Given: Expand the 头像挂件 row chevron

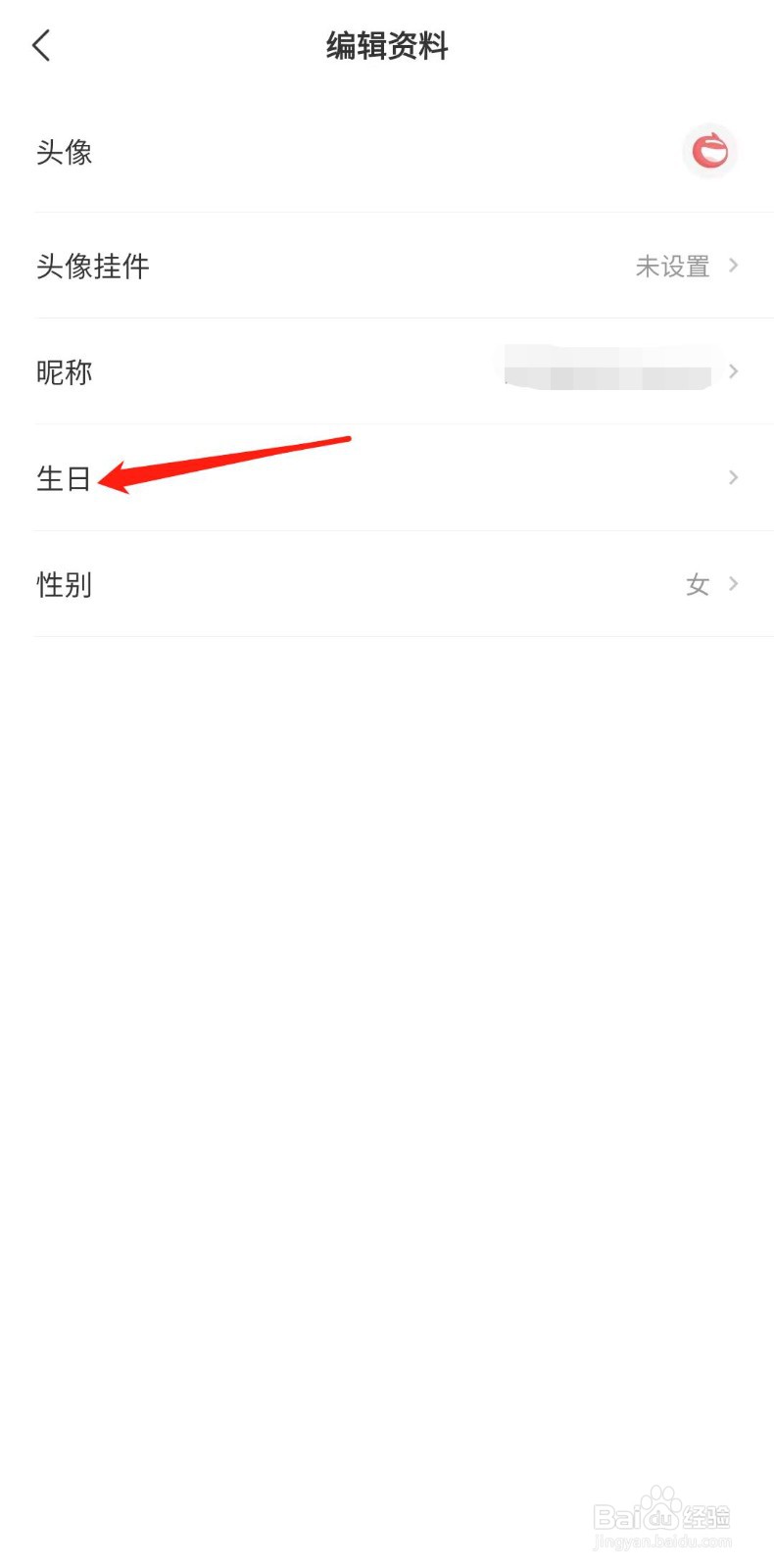Looking at the screenshot, I should point(733,266).
